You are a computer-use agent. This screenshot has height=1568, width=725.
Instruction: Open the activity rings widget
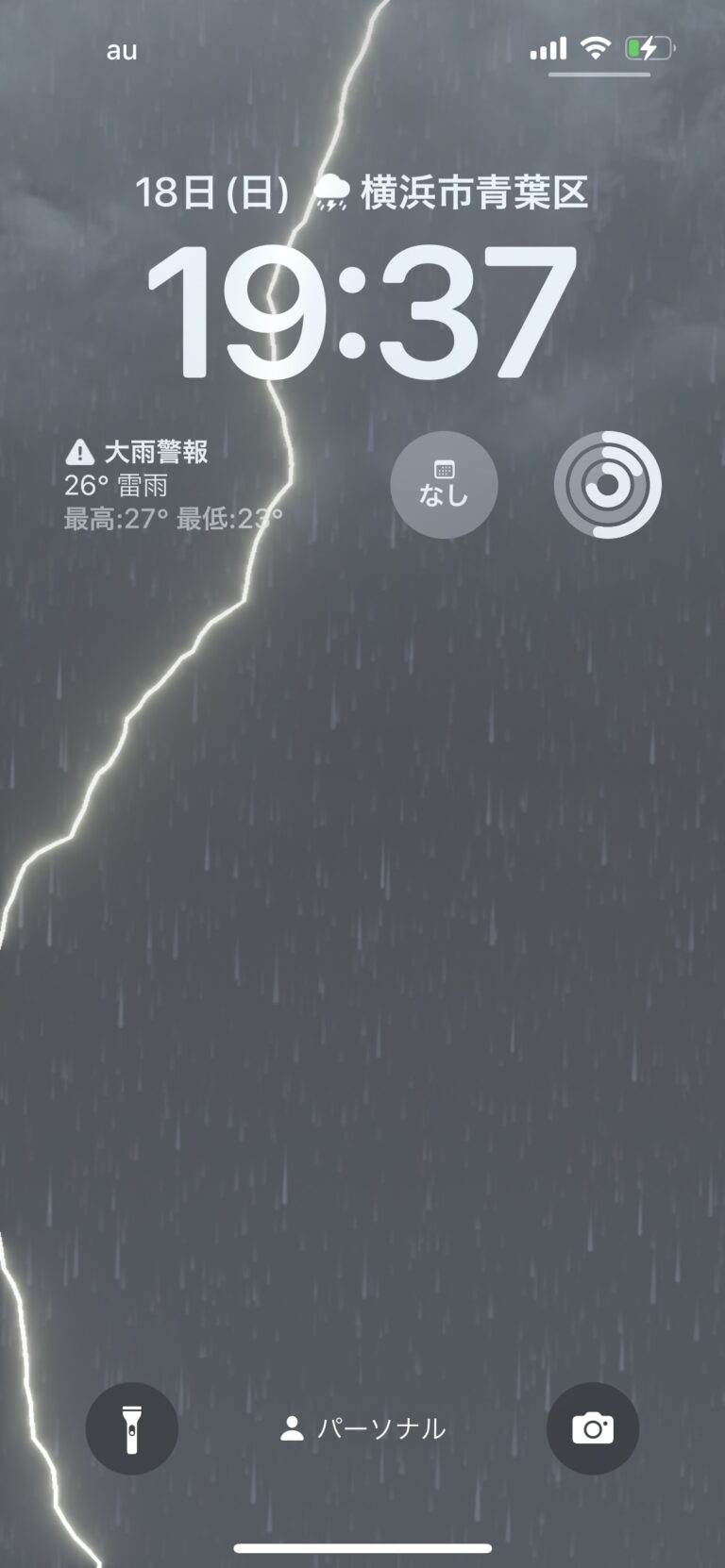point(607,485)
